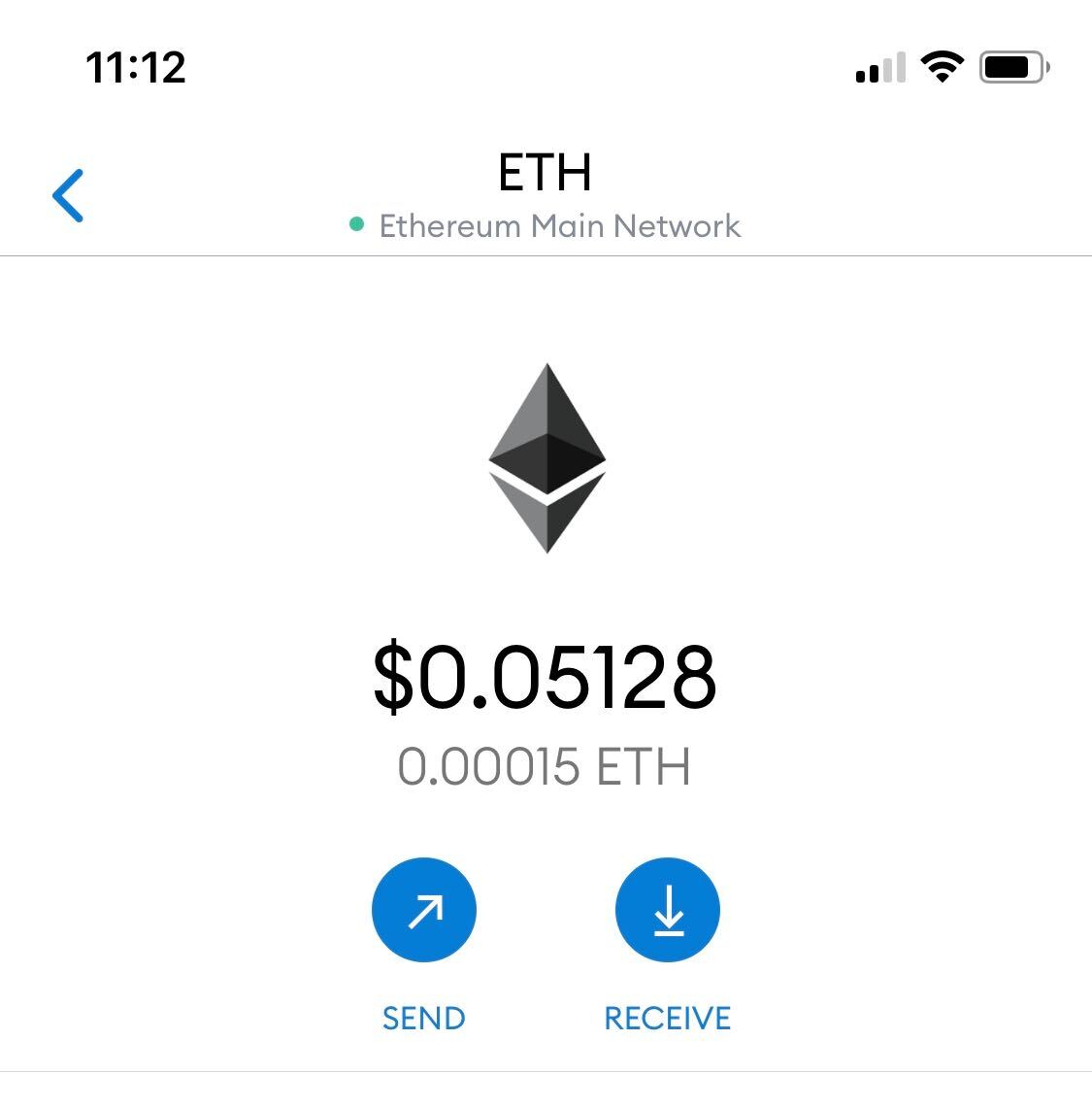The width and height of the screenshot is (1092, 1108).
Task: Tap the Wi-Fi icon in status bar
Action: [940, 65]
